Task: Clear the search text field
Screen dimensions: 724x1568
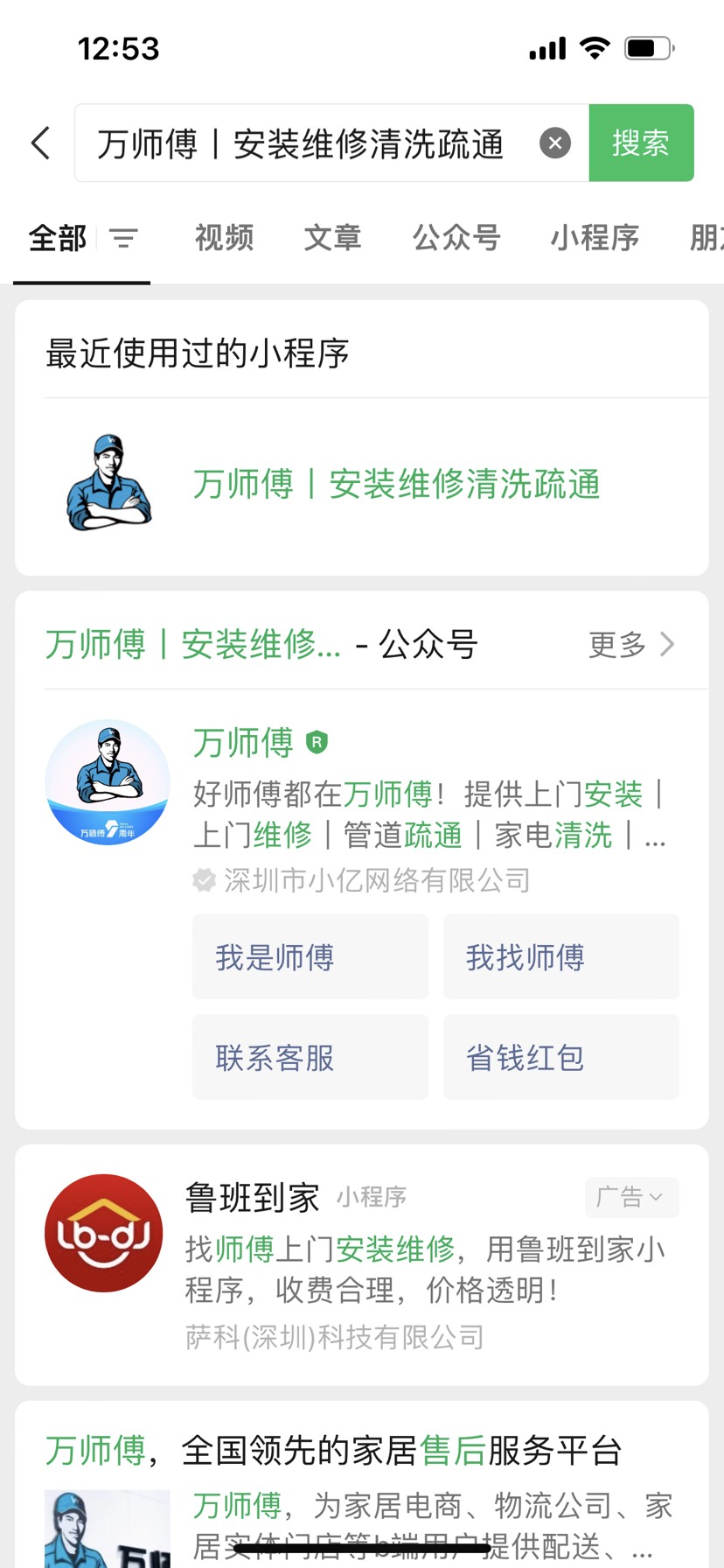Action: pyautogui.click(x=554, y=143)
